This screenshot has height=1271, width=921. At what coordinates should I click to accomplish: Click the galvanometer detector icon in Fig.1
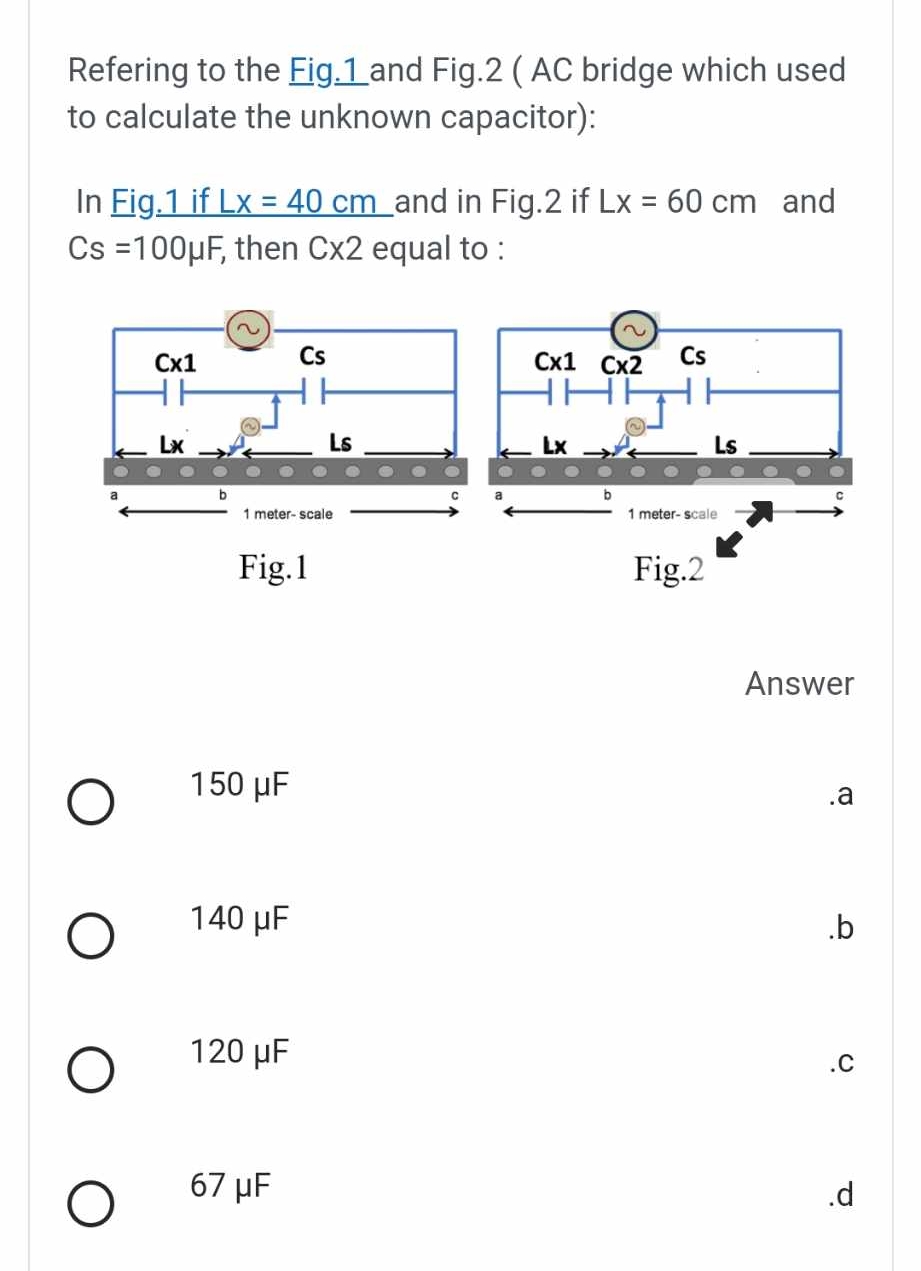(250, 425)
